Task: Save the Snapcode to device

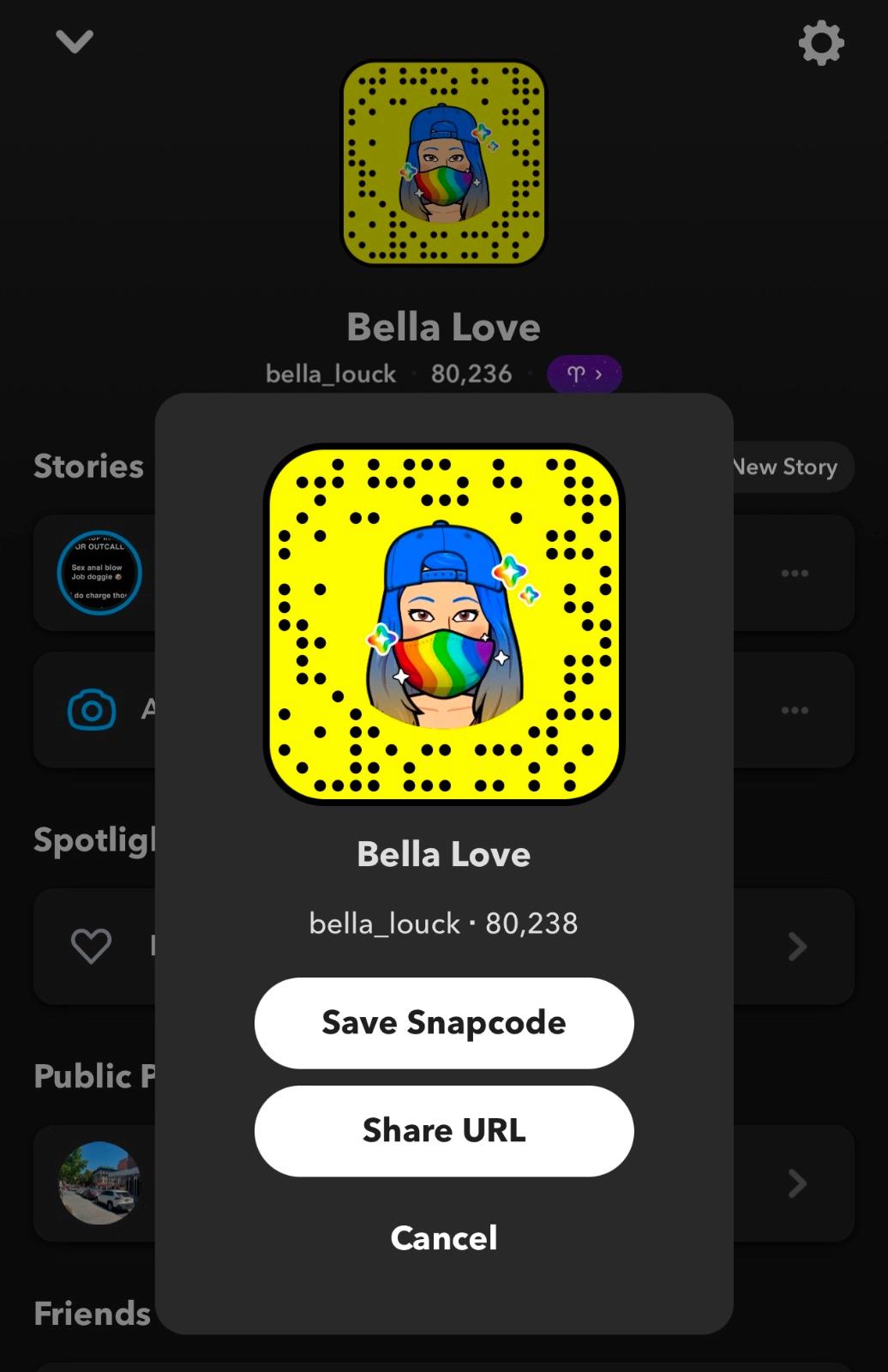Action: 444,1023
